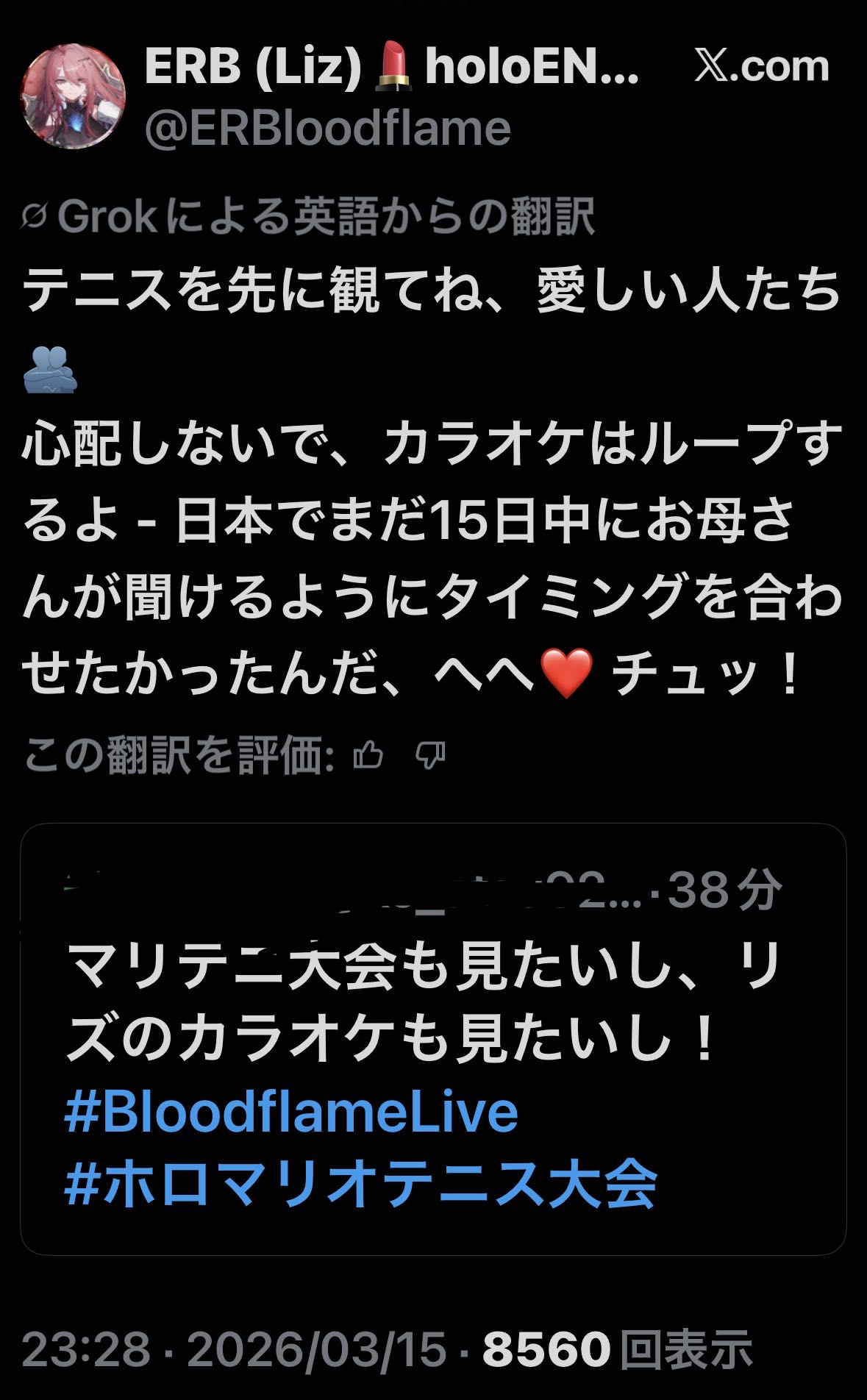Open ERB (Liz) profile avatar

73,96
